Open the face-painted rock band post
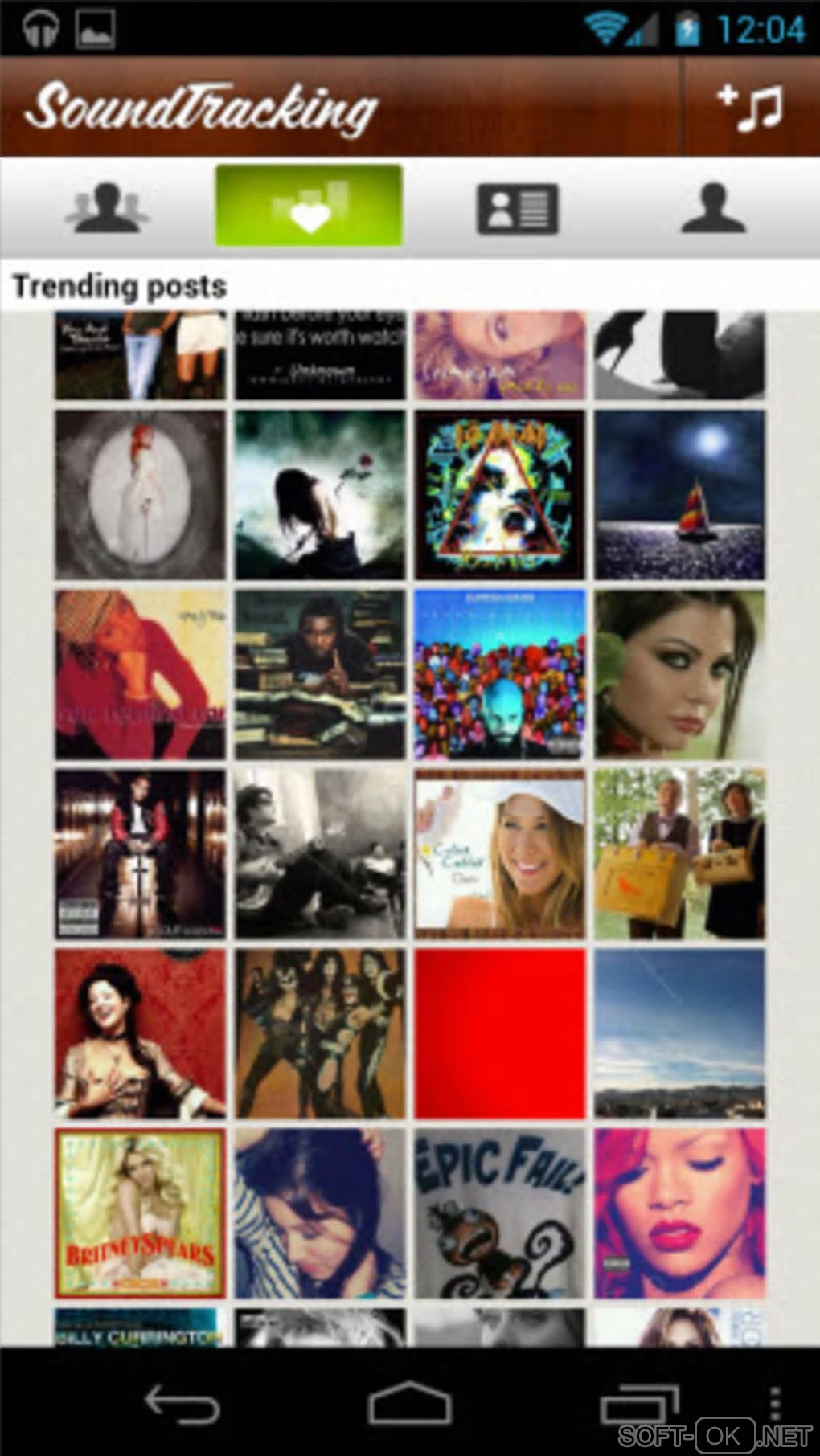This screenshot has width=820, height=1456. 320,1033
